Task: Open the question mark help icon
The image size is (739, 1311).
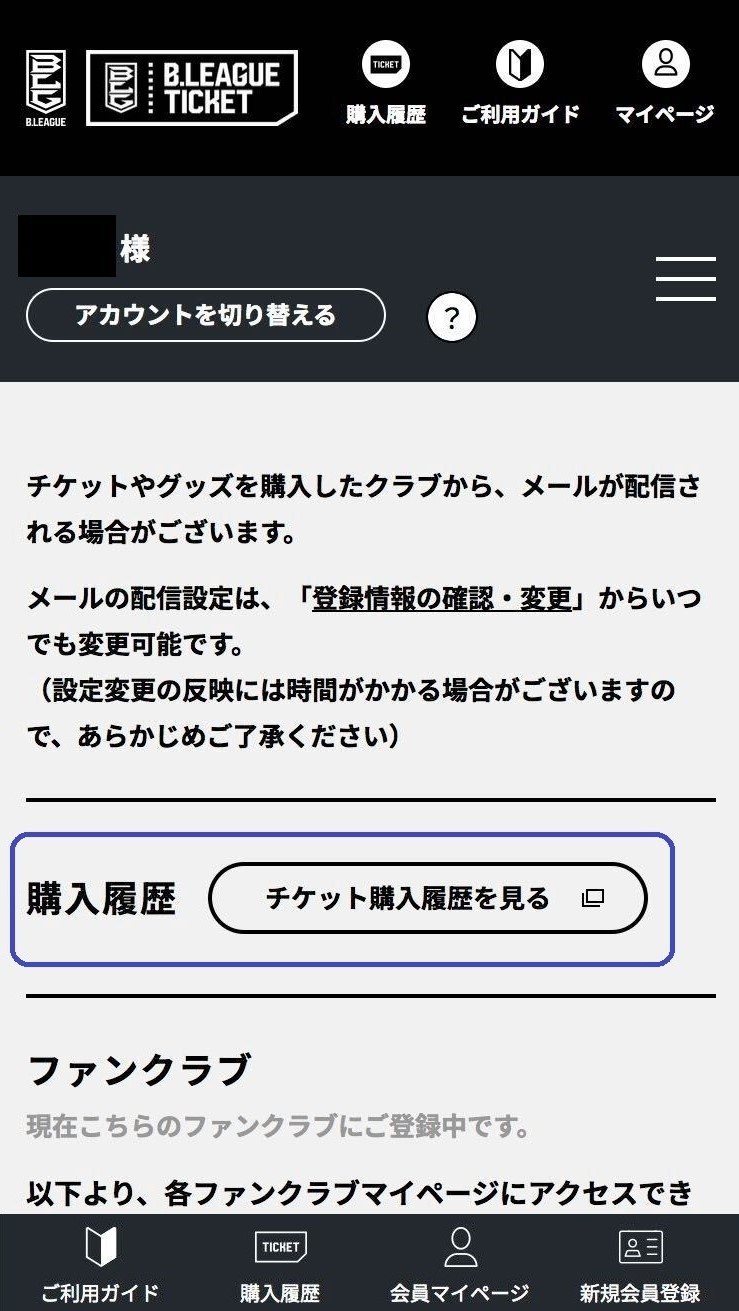Action: pyautogui.click(x=452, y=319)
